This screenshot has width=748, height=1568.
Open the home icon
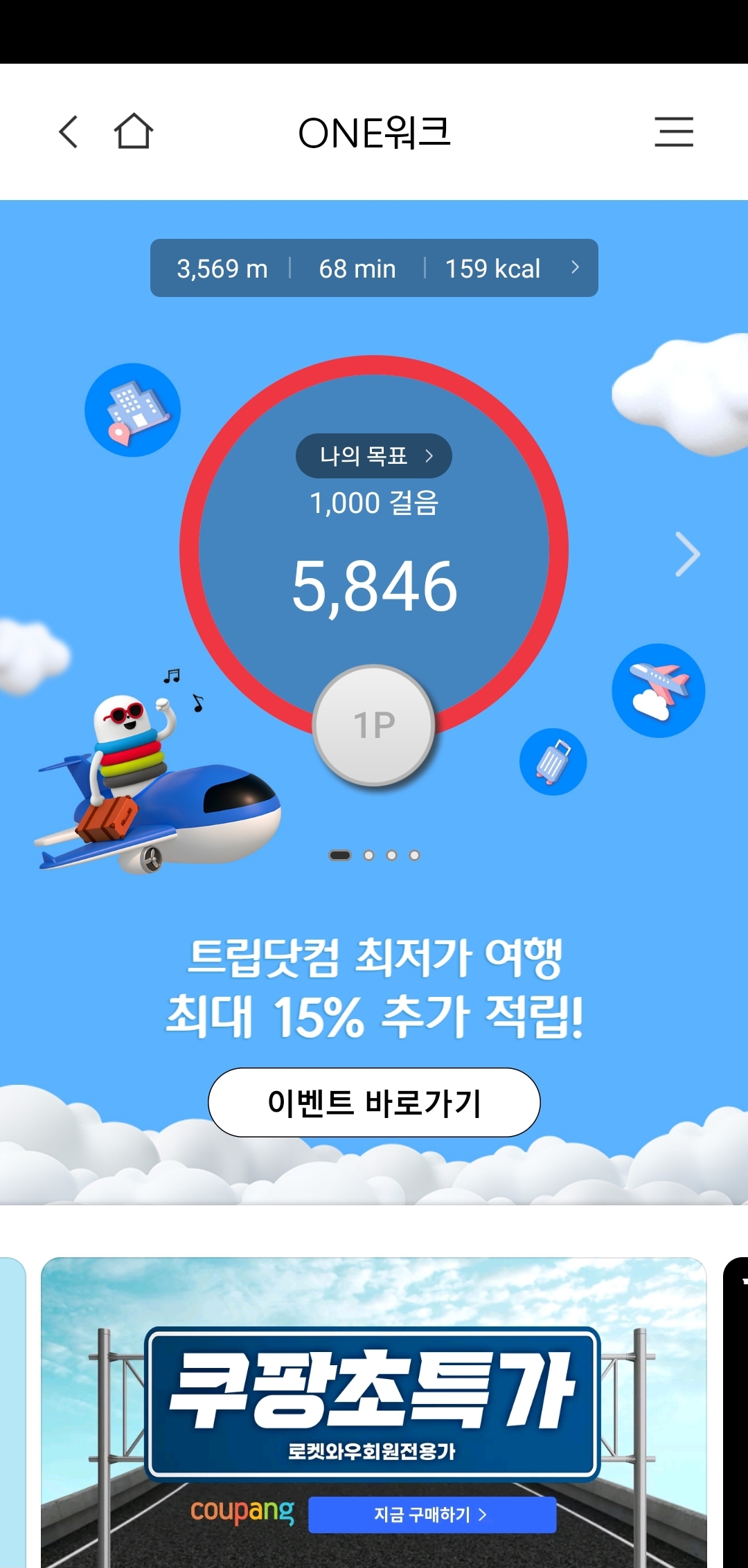(133, 132)
